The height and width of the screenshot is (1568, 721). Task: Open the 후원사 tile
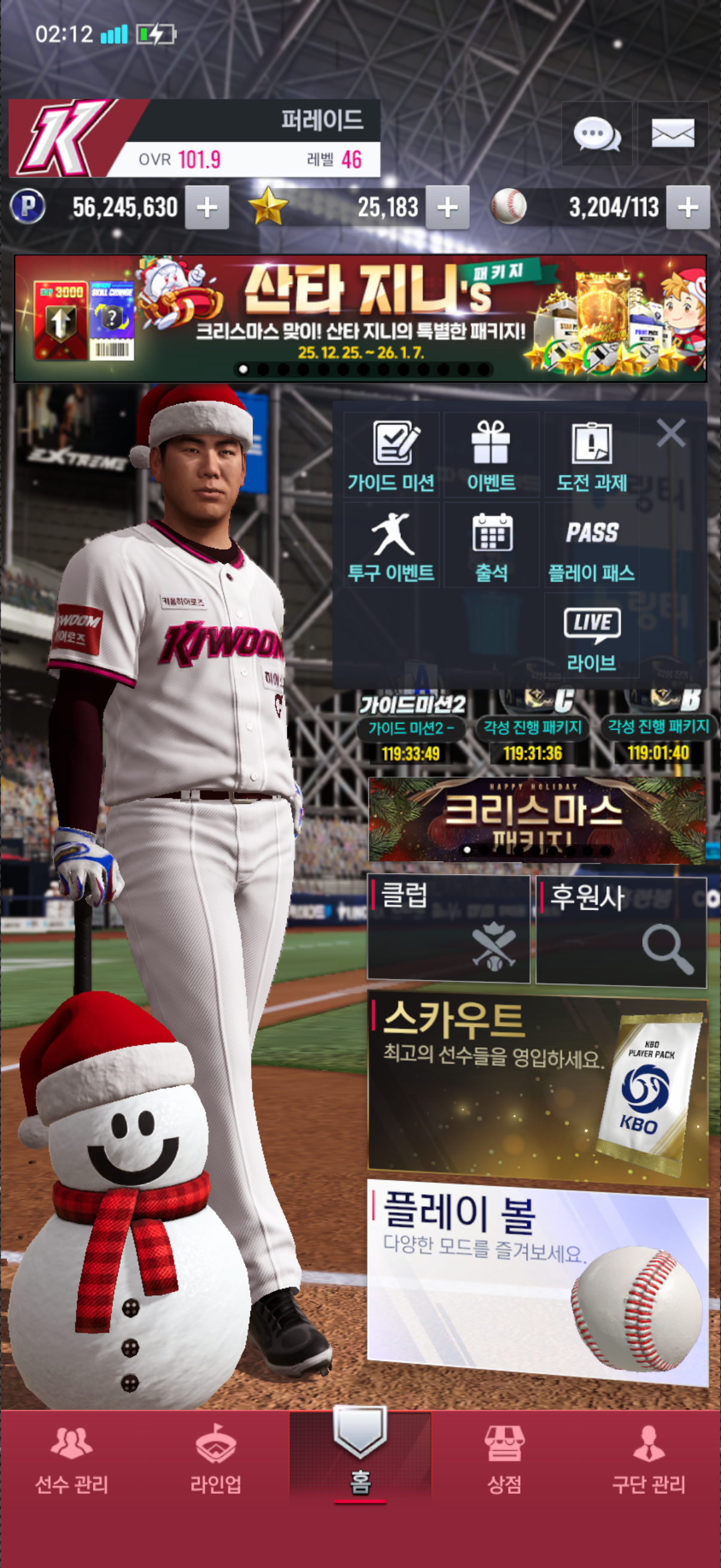pyautogui.click(x=621, y=929)
